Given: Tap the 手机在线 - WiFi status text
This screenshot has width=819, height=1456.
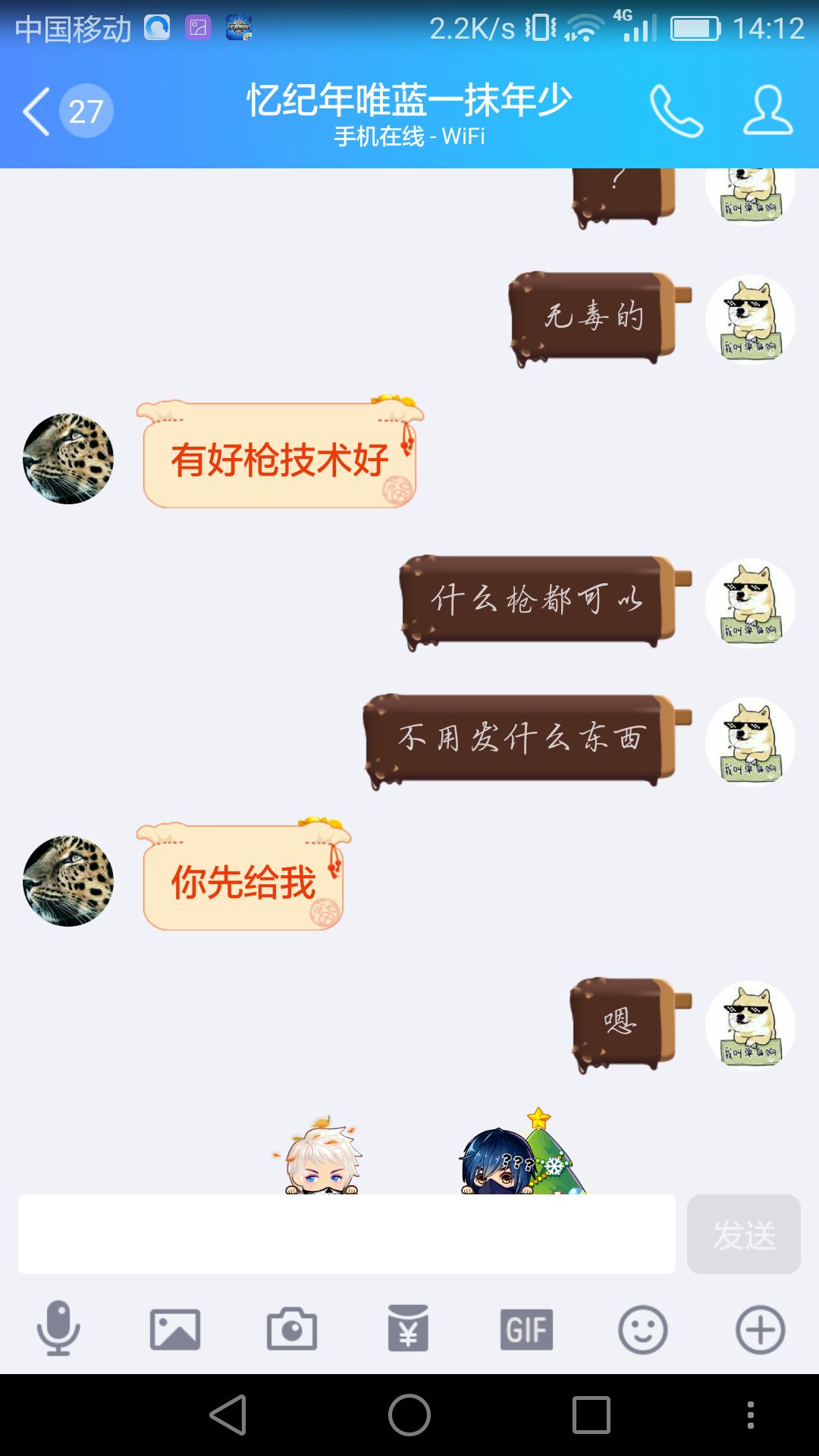Looking at the screenshot, I should (409, 136).
